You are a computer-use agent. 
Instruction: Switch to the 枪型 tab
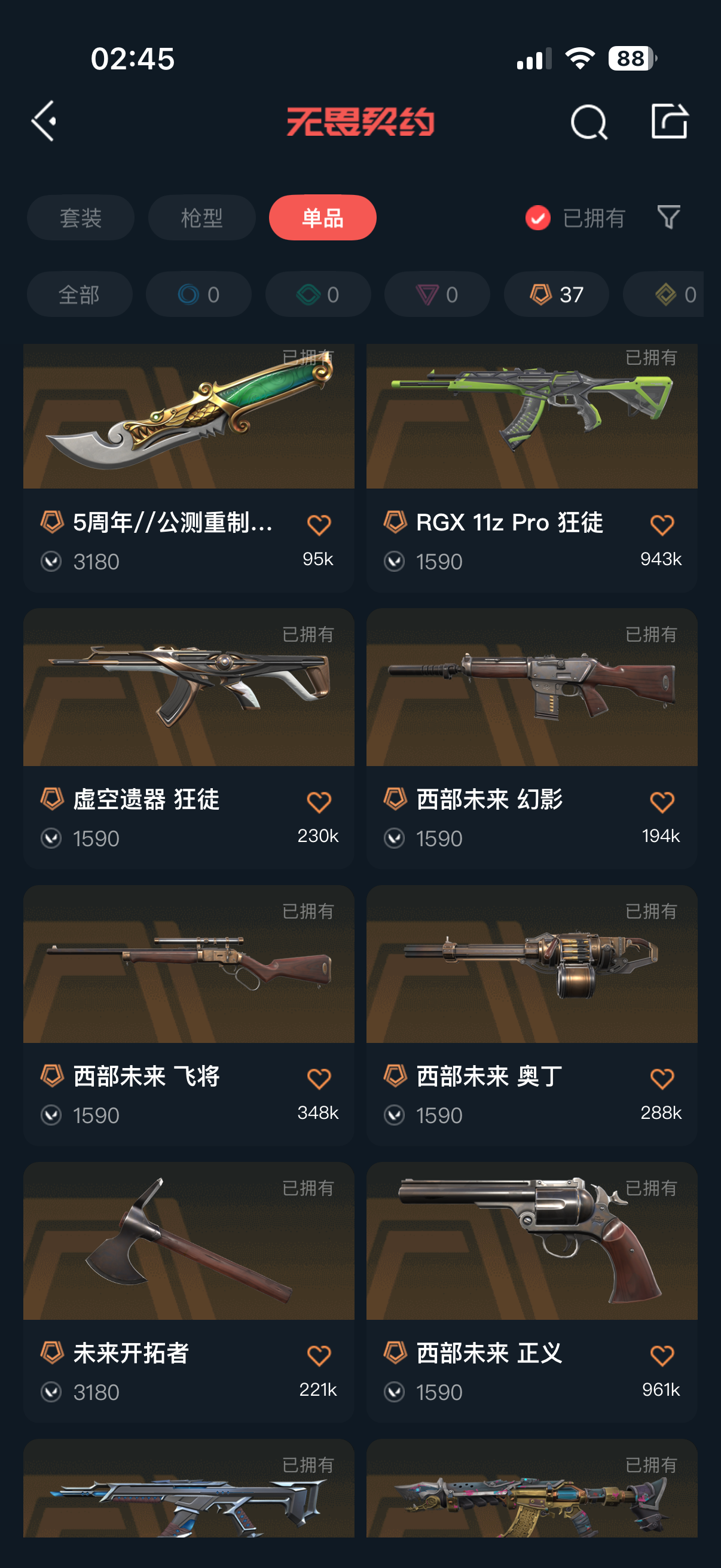[201, 217]
